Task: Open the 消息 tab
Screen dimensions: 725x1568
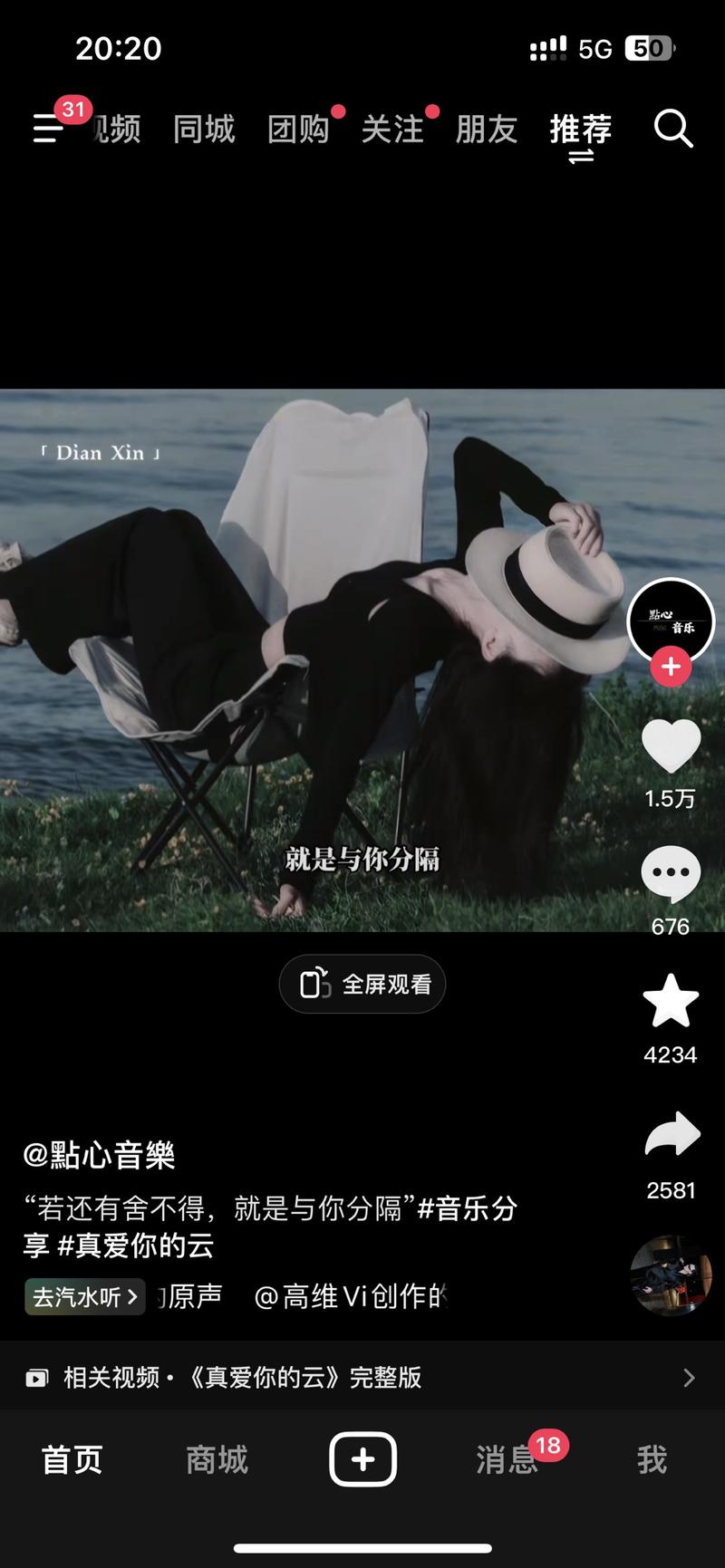Action: [507, 1459]
